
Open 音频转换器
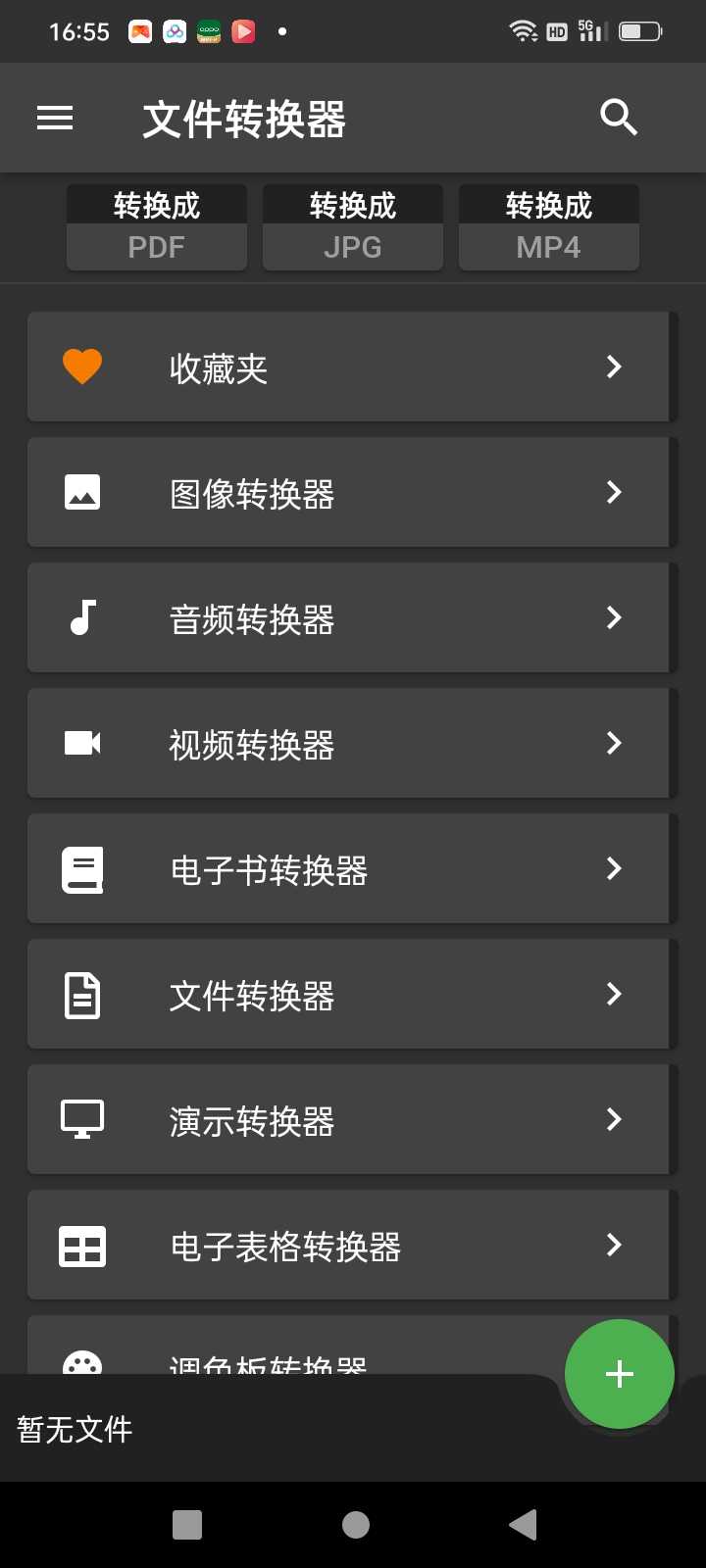(349, 618)
